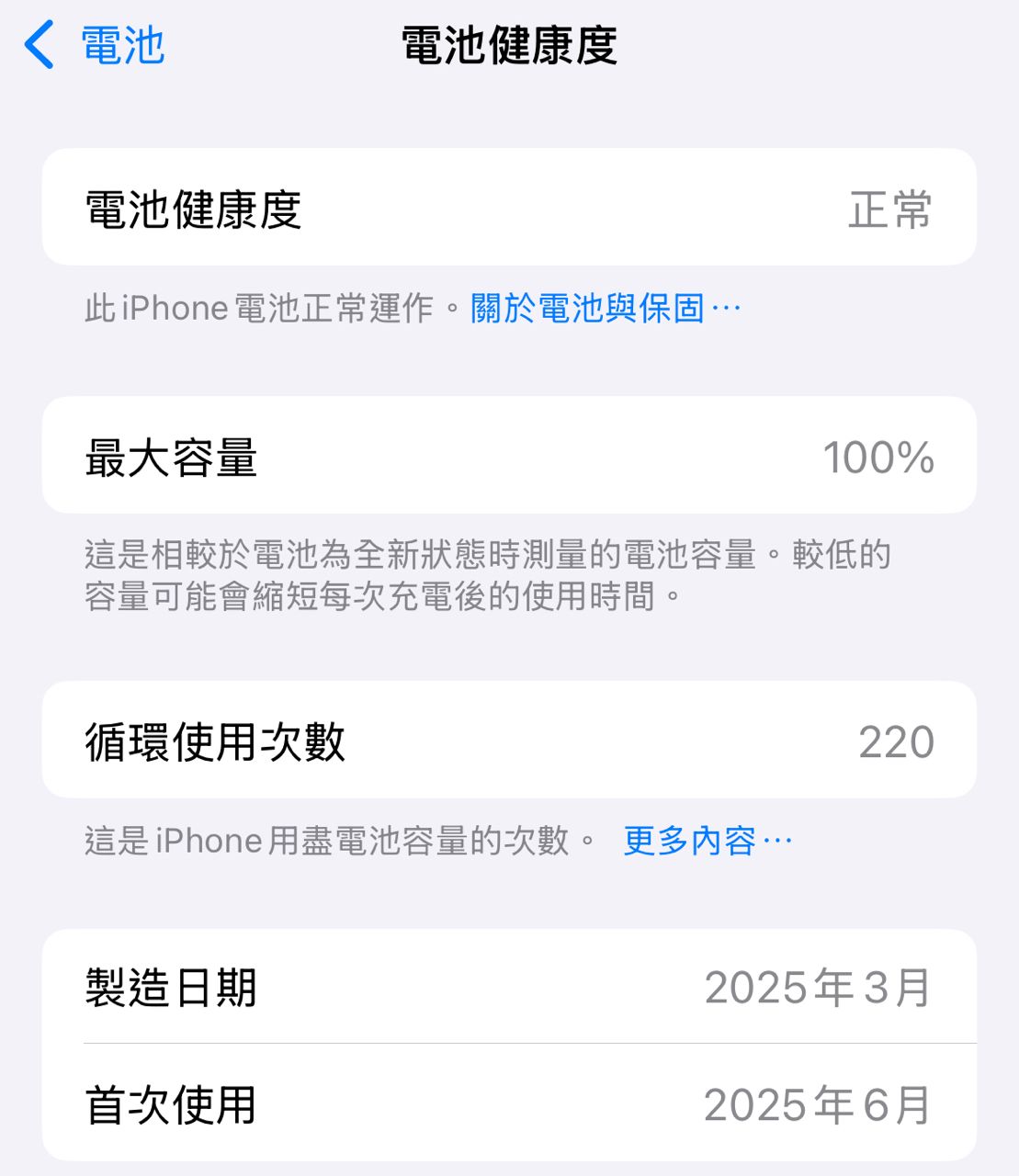Open the 更多內容 link about cycle count
Screen dimensions: 1019x1176
706,841
